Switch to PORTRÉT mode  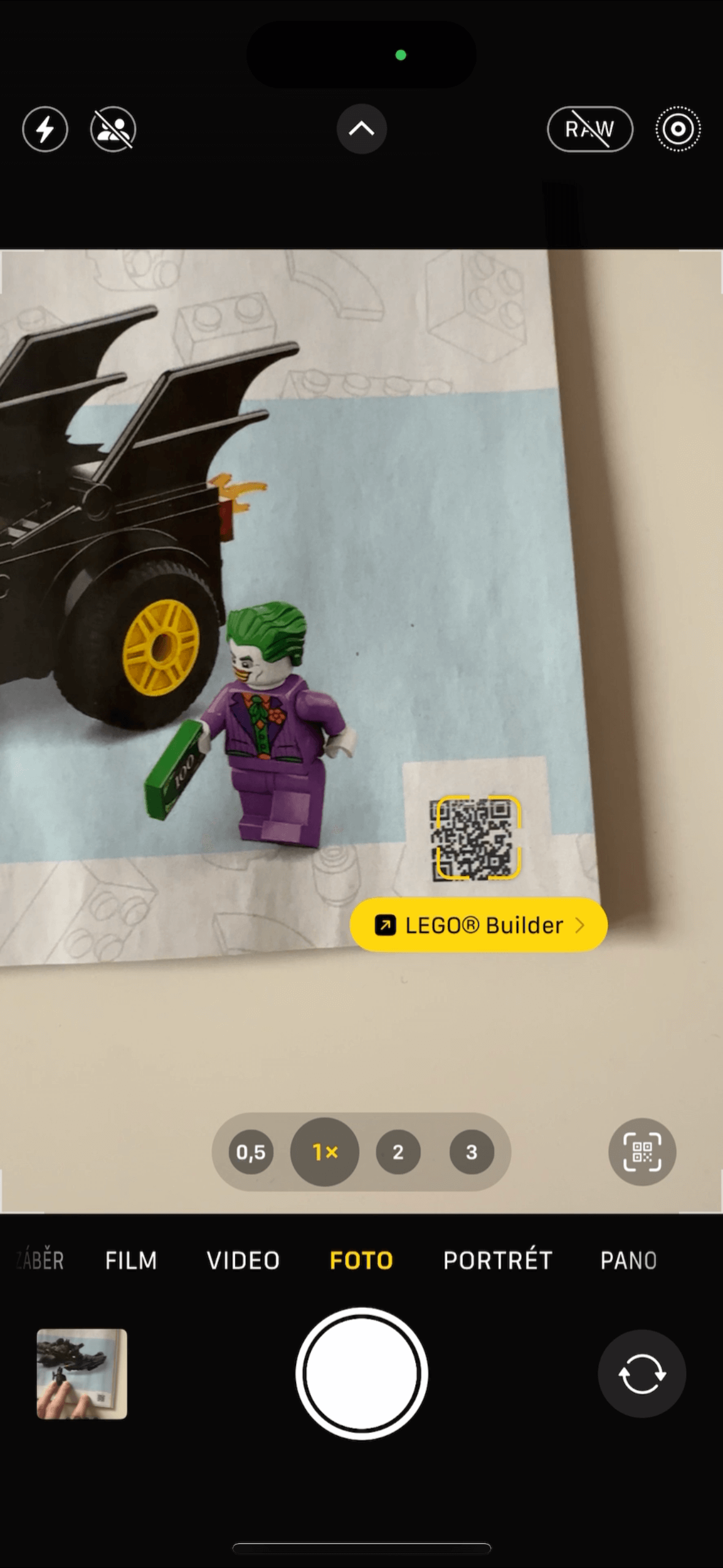pos(497,1261)
